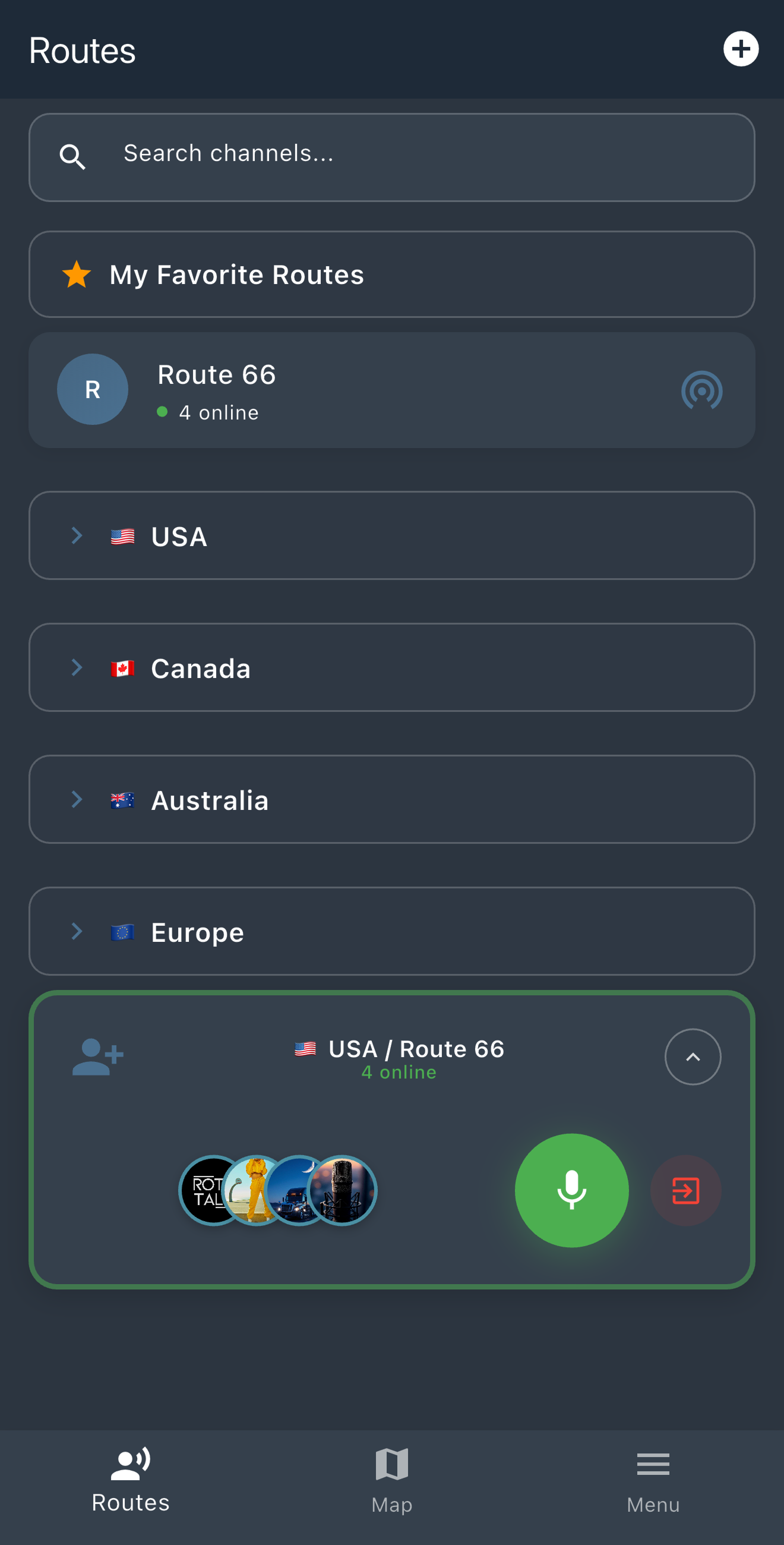Screen dimensions: 784x1545
Task: Leave the channel with the red exit button
Action: (x=685, y=1190)
